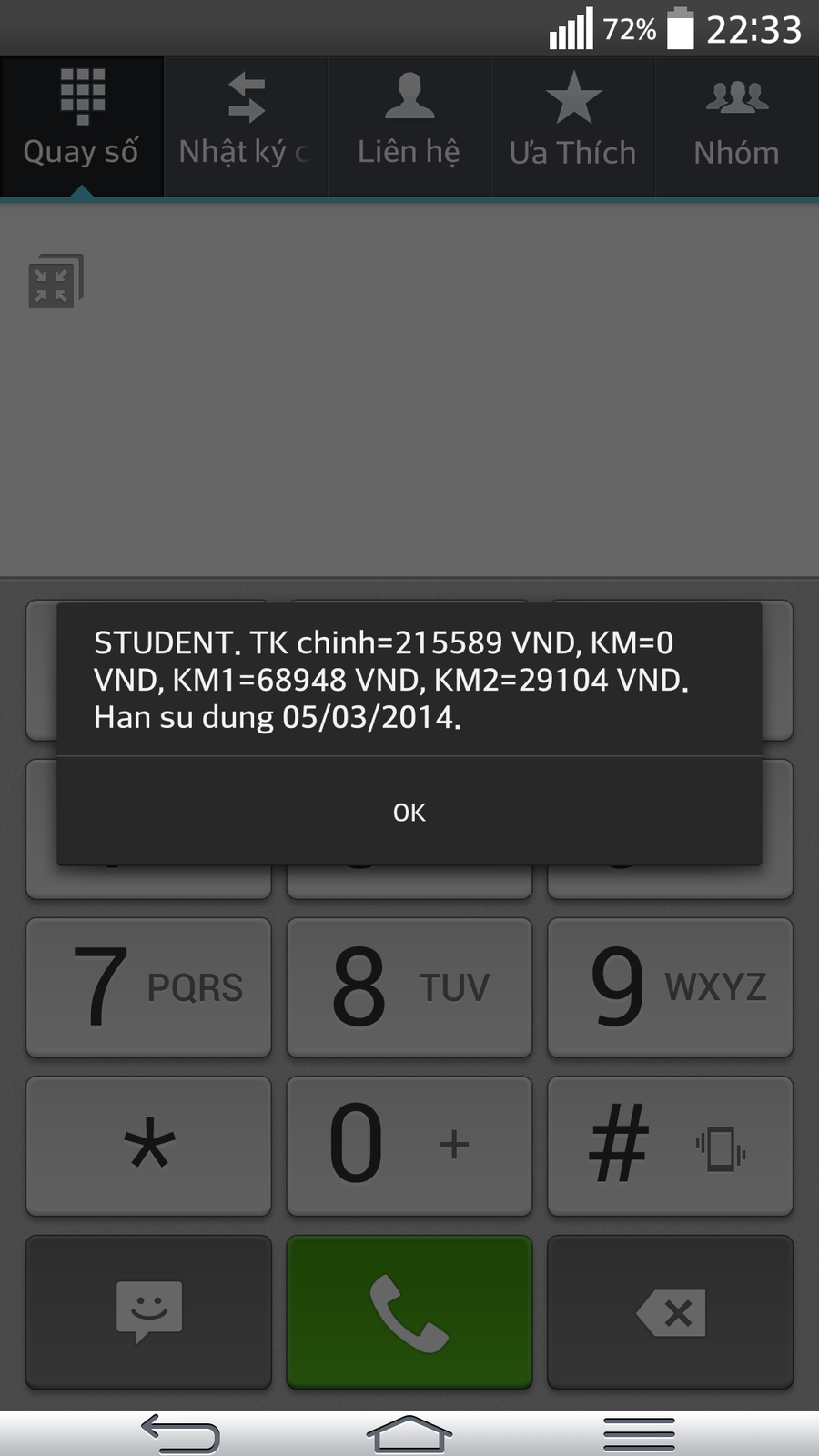Tap the call log arrows icon
819x1456 pixels.
click(x=245, y=96)
